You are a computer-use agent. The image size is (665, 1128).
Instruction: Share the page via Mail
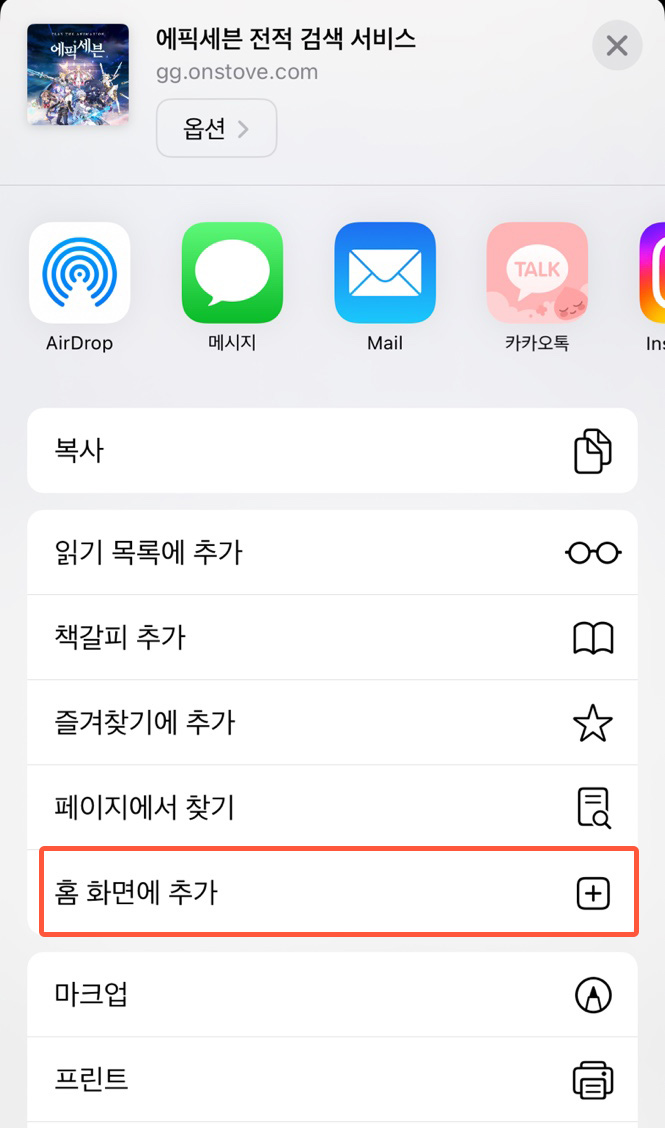pos(385,288)
